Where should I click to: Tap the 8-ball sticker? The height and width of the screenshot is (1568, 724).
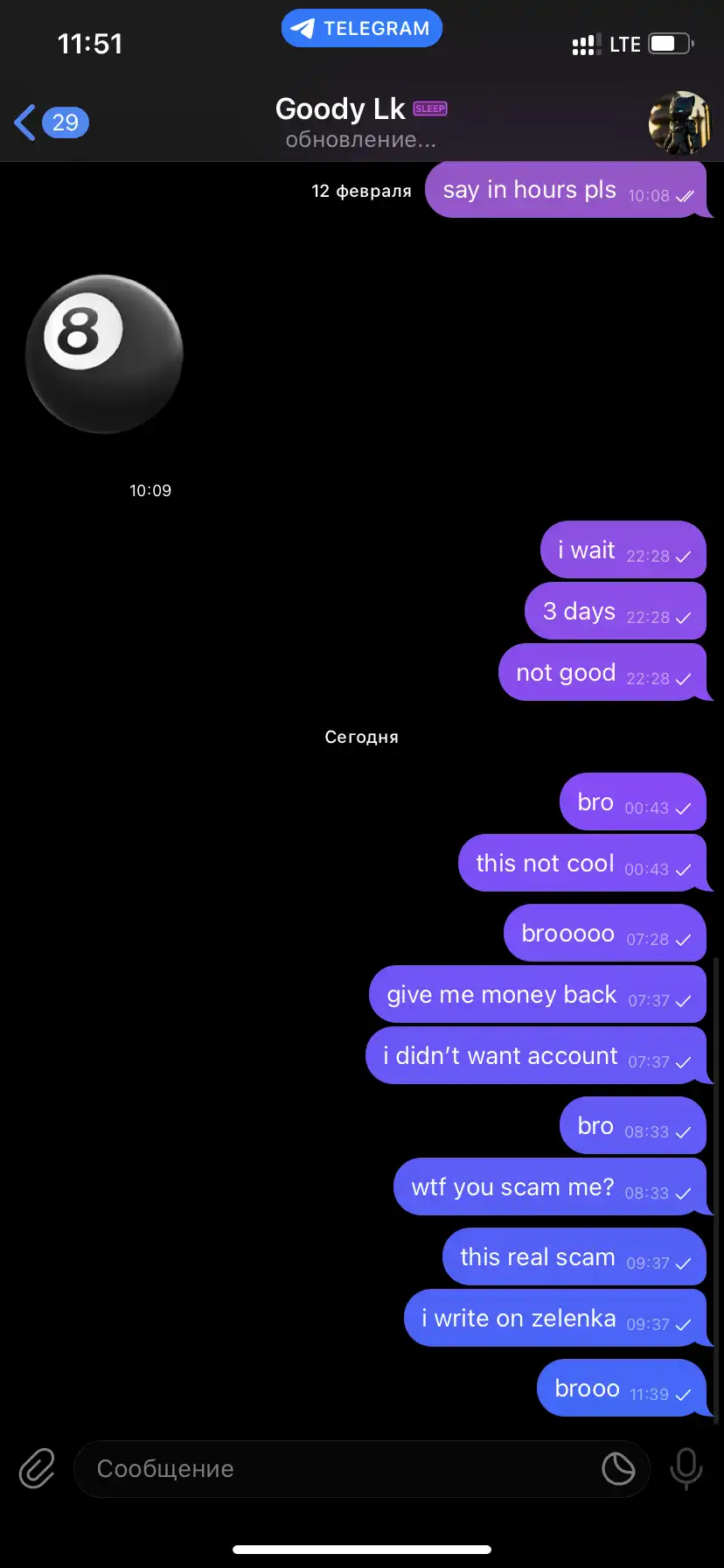click(104, 353)
